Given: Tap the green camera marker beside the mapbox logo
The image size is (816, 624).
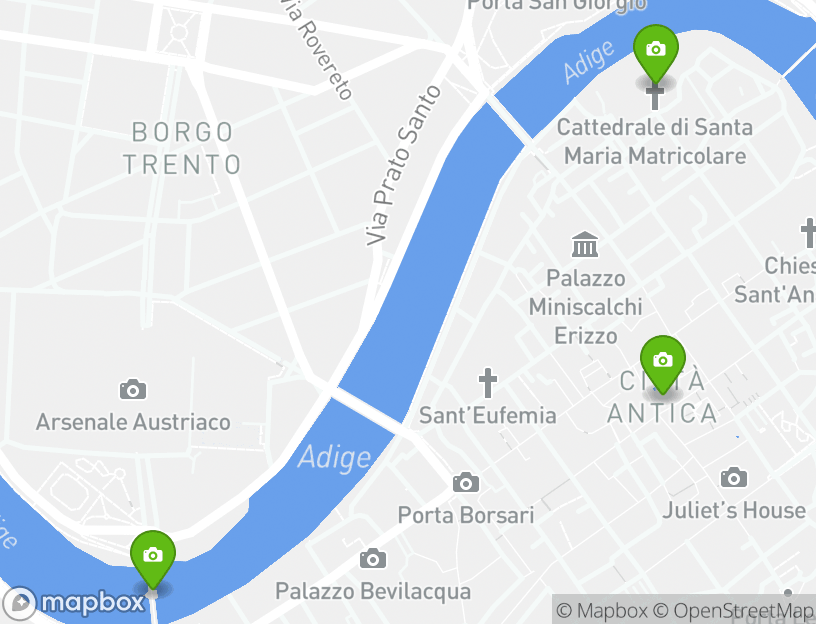Looking at the screenshot, I should coord(153,557).
